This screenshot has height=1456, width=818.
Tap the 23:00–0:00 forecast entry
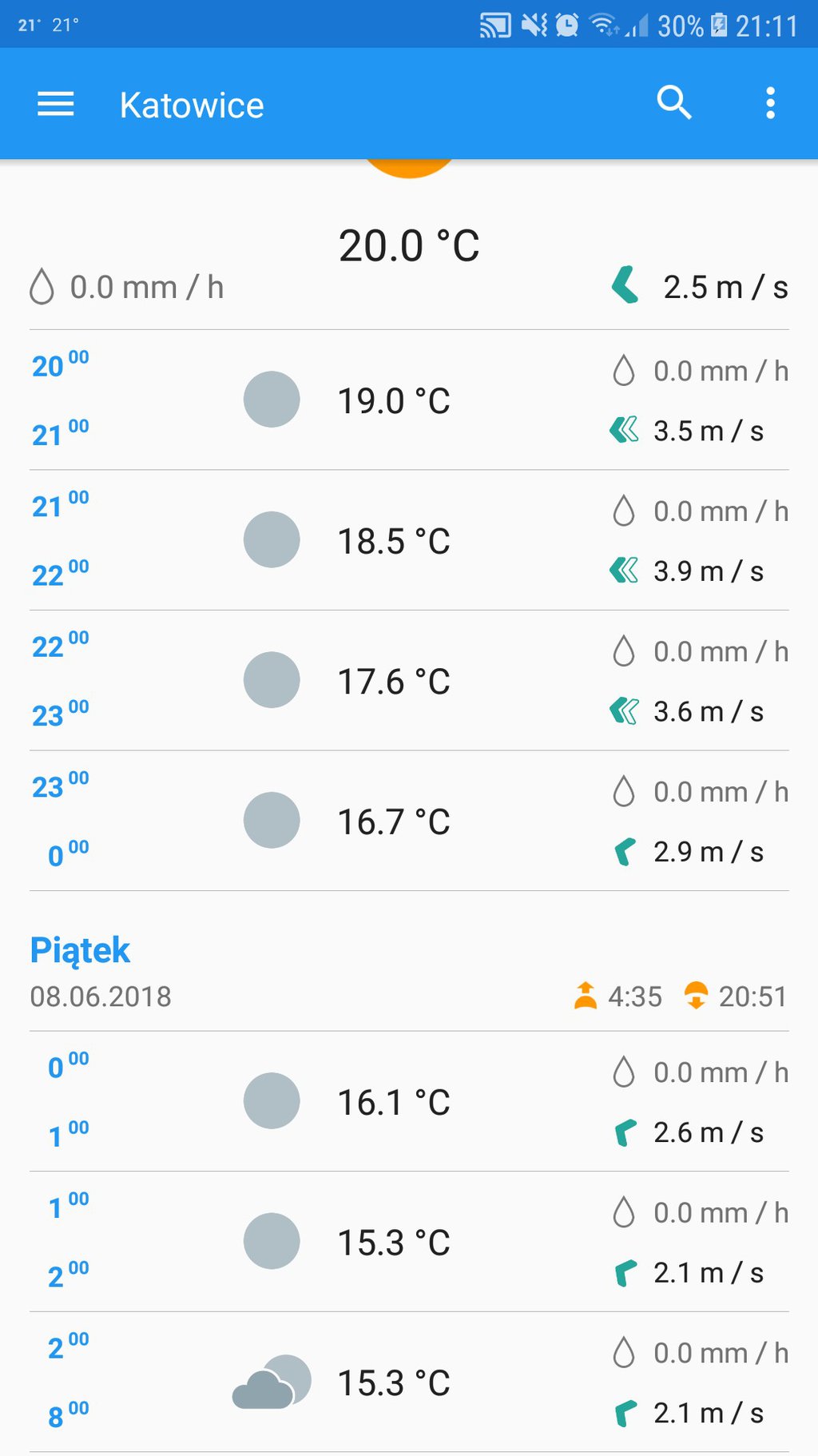pyautogui.click(x=409, y=821)
